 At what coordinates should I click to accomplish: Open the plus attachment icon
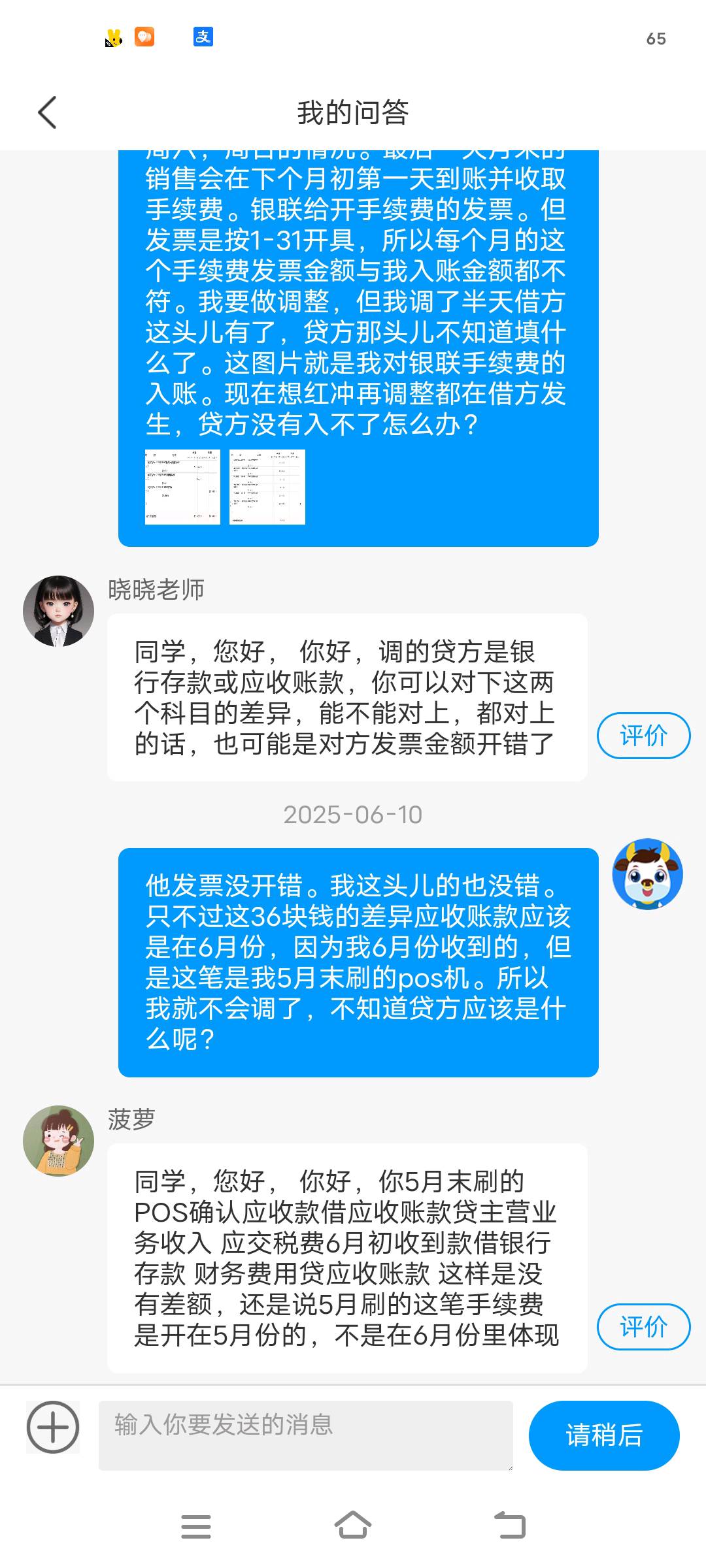click(x=53, y=1428)
